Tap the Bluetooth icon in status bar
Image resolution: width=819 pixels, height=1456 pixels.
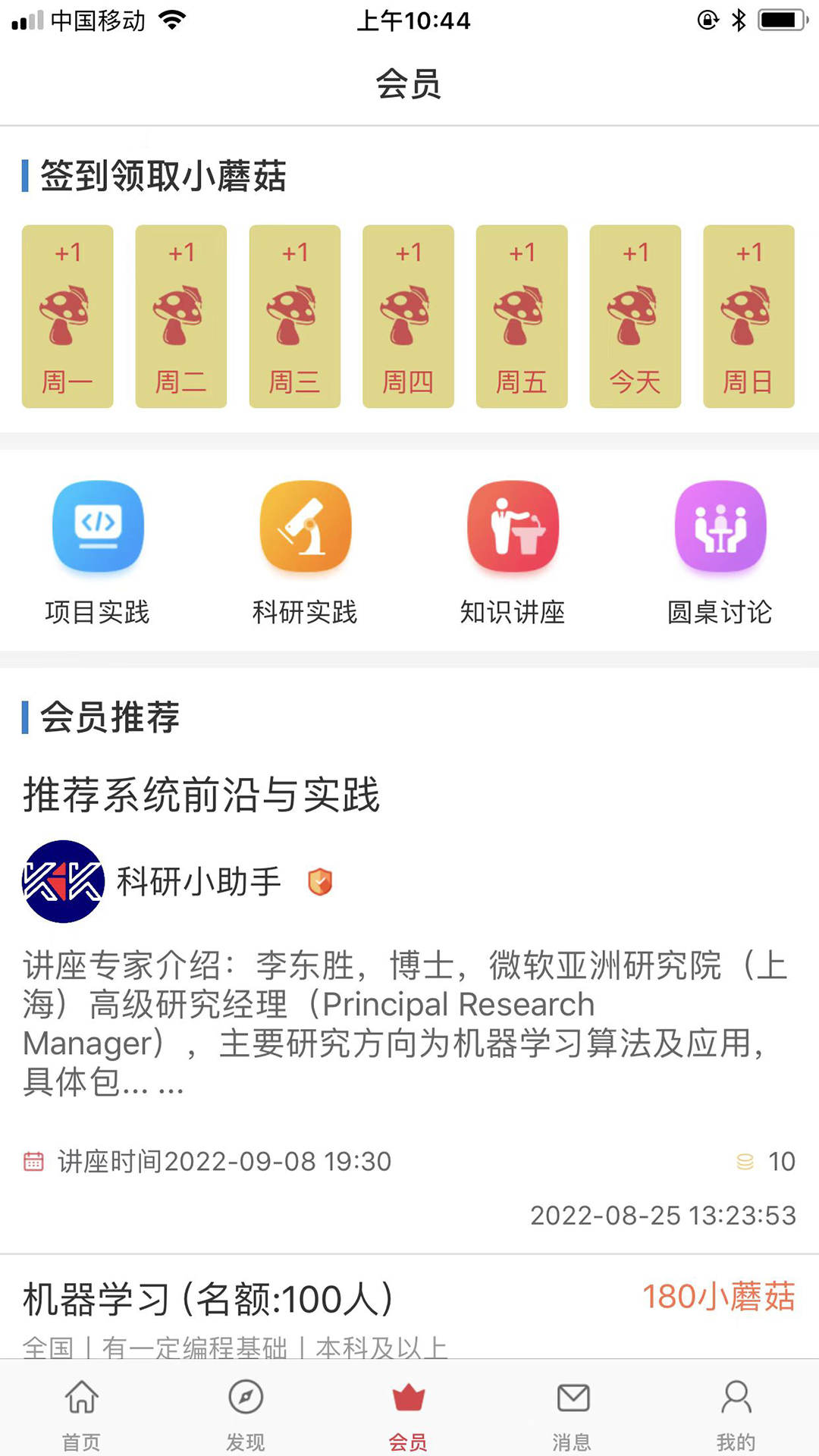[739, 20]
